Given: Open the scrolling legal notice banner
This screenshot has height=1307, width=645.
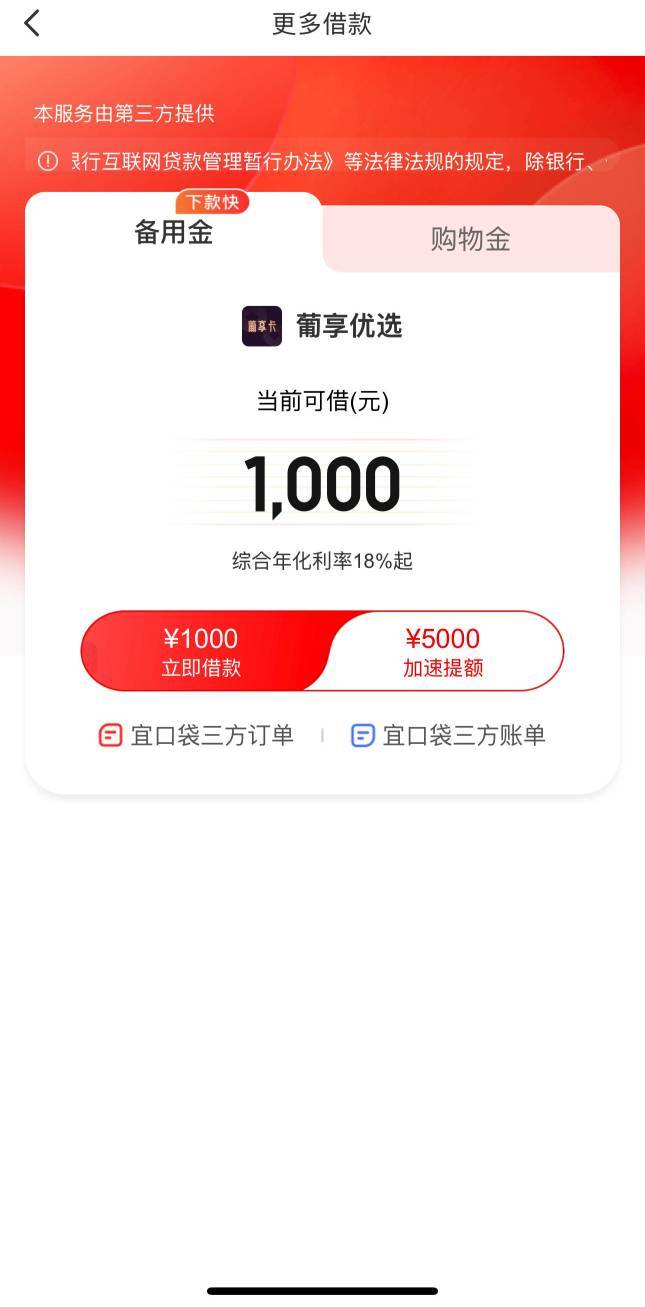Looking at the screenshot, I should pos(322,161).
